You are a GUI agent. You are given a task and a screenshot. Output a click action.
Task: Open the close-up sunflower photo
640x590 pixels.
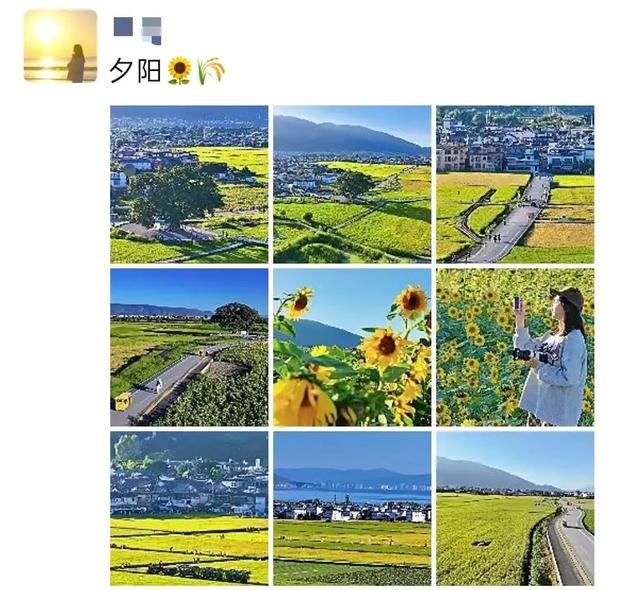pyautogui.click(x=352, y=347)
